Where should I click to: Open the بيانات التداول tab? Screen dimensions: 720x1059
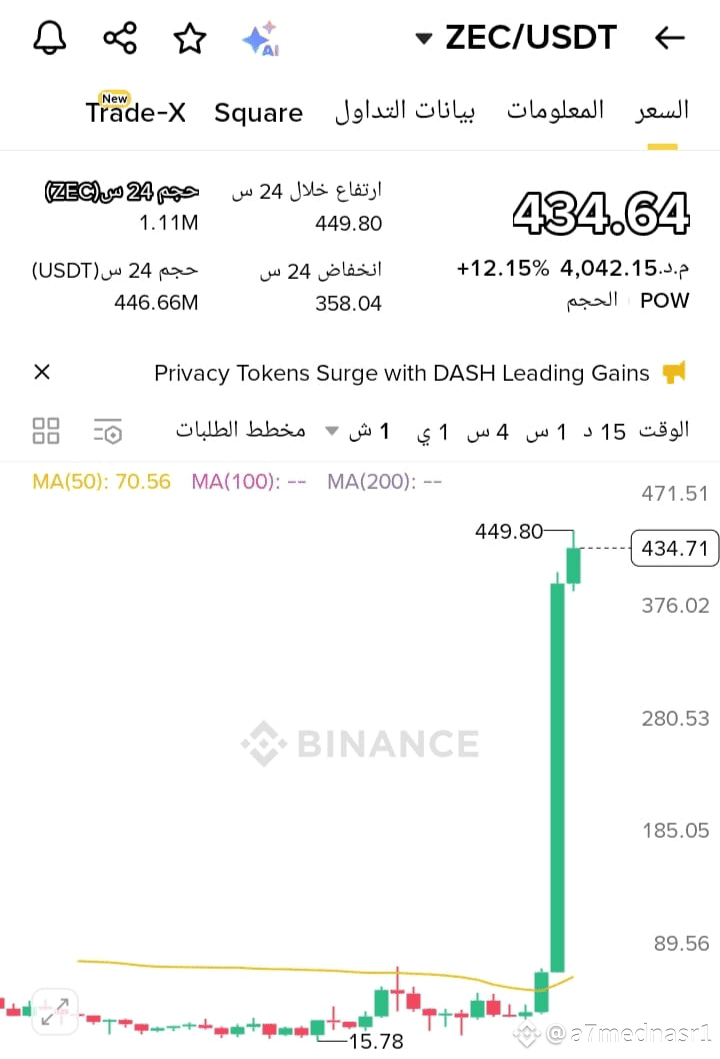[x=405, y=111]
